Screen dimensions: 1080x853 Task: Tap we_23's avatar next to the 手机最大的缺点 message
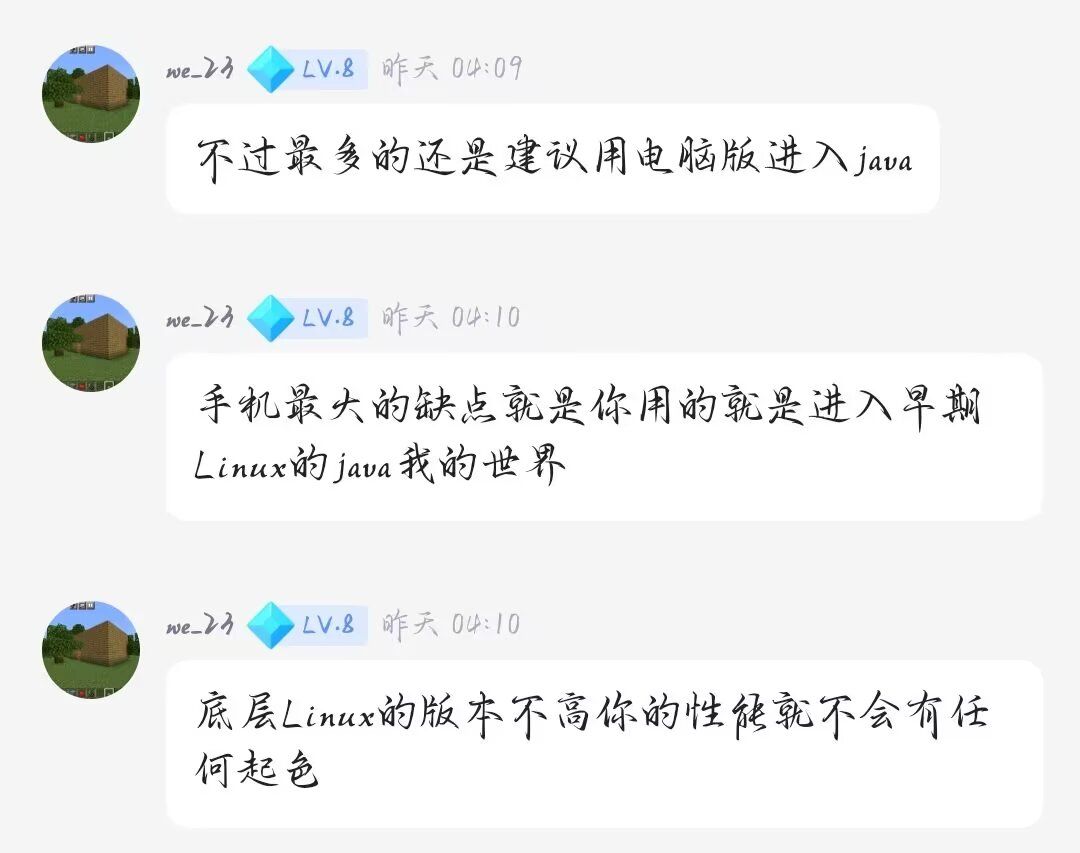point(90,342)
